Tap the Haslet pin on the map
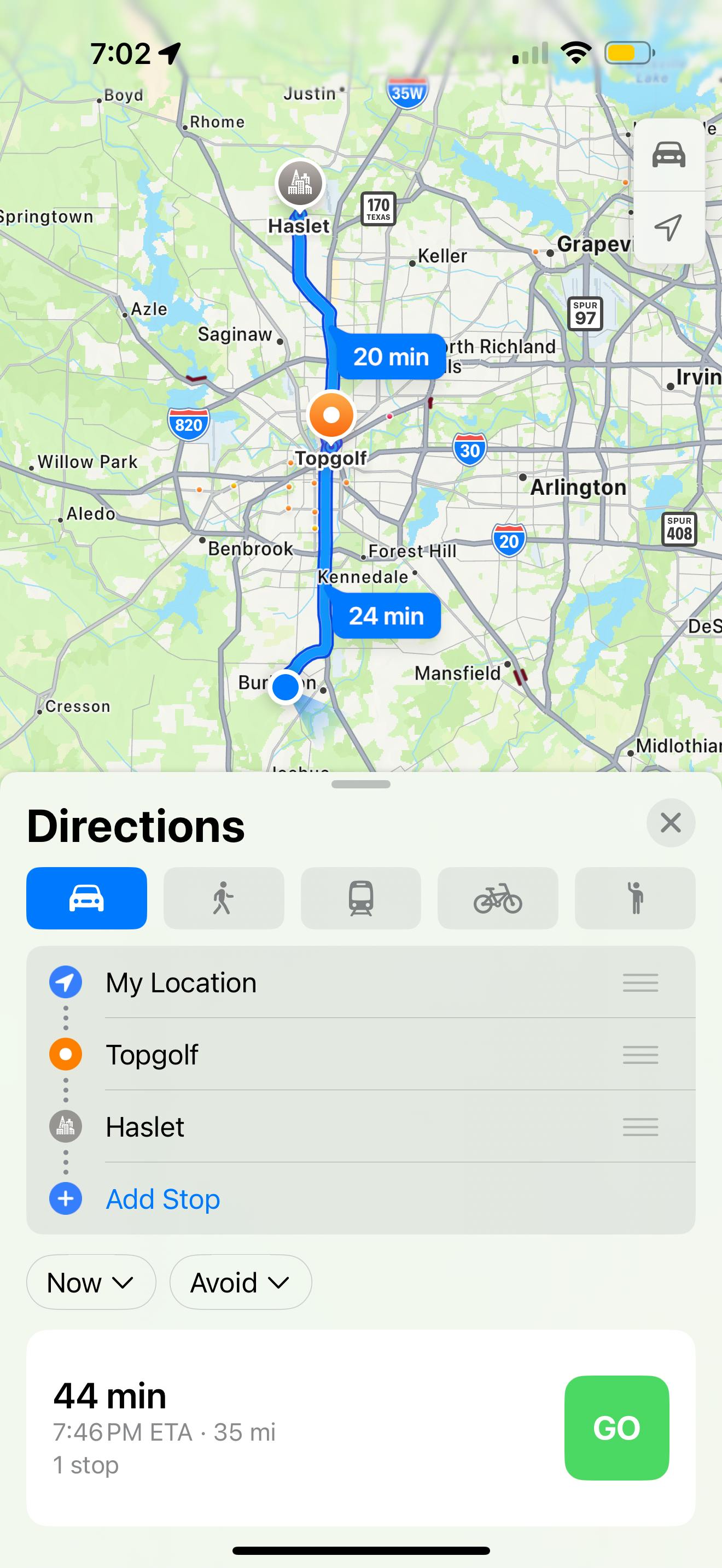Screen dimensions: 722x1568 pos(300,183)
